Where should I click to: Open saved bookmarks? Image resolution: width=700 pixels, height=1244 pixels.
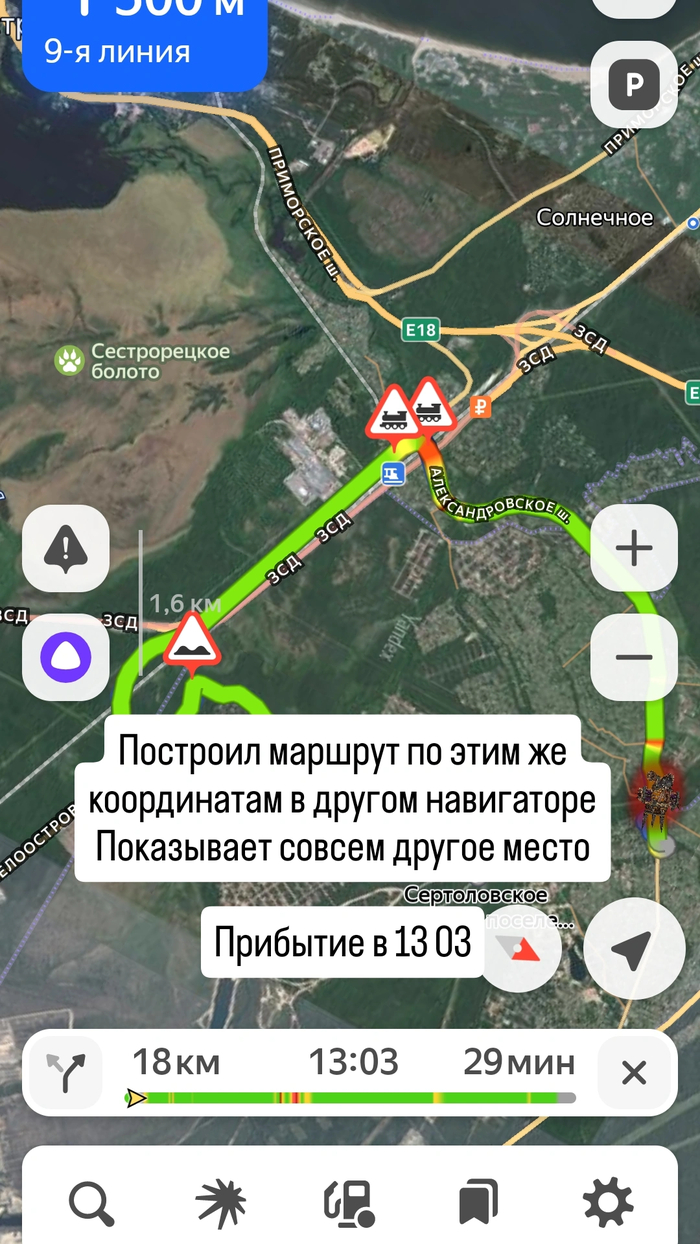pyautogui.click(x=478, y=1201)
